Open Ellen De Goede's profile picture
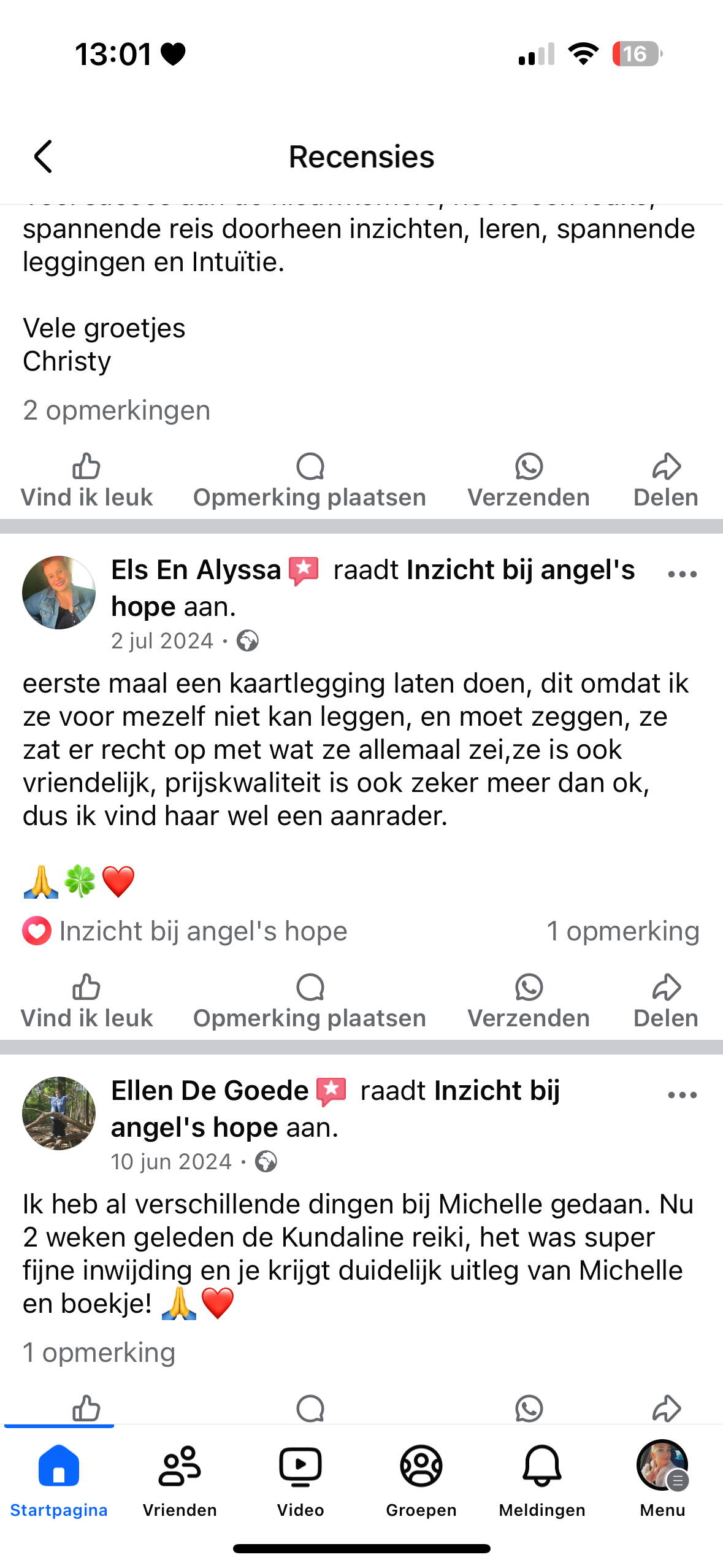 tap(59, 1113)
